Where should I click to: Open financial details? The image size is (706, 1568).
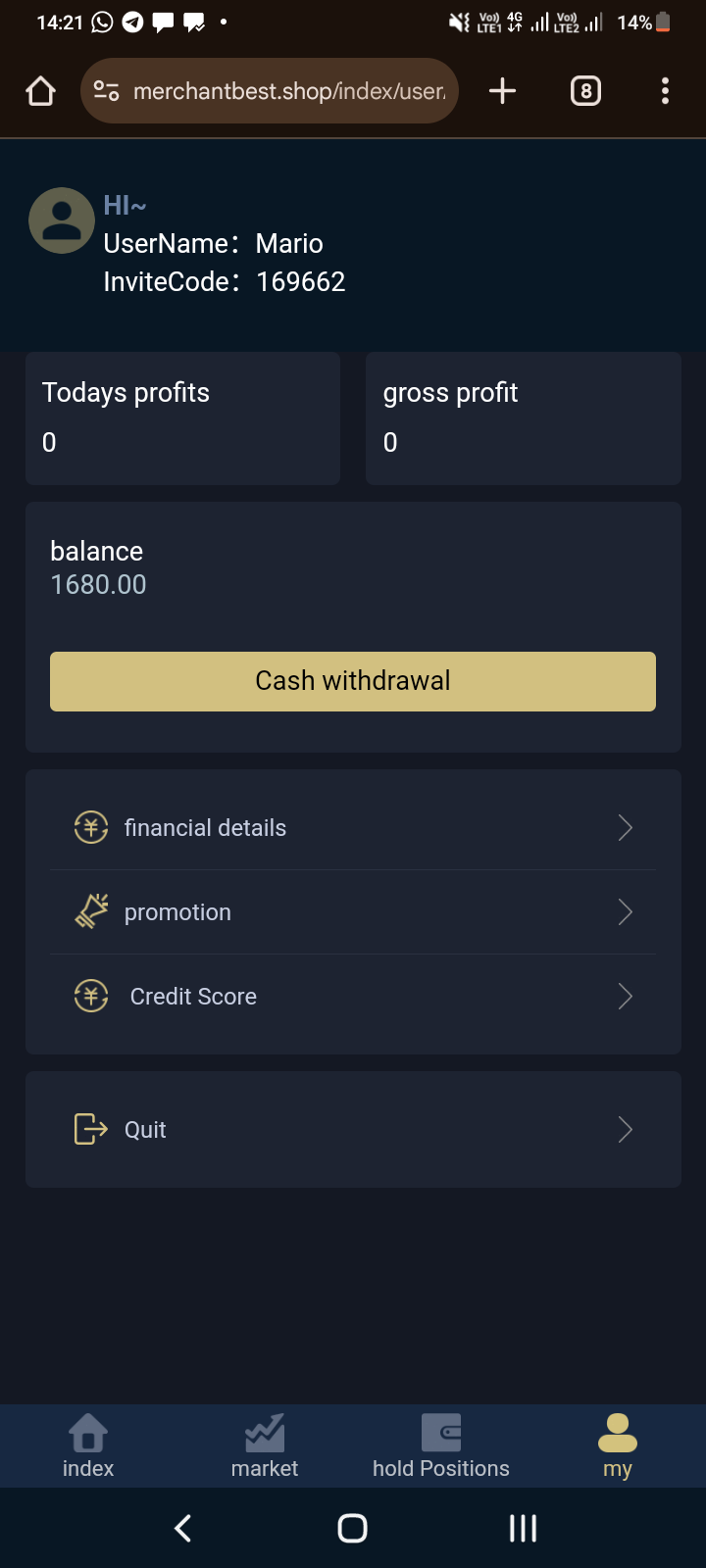(353, 828)
